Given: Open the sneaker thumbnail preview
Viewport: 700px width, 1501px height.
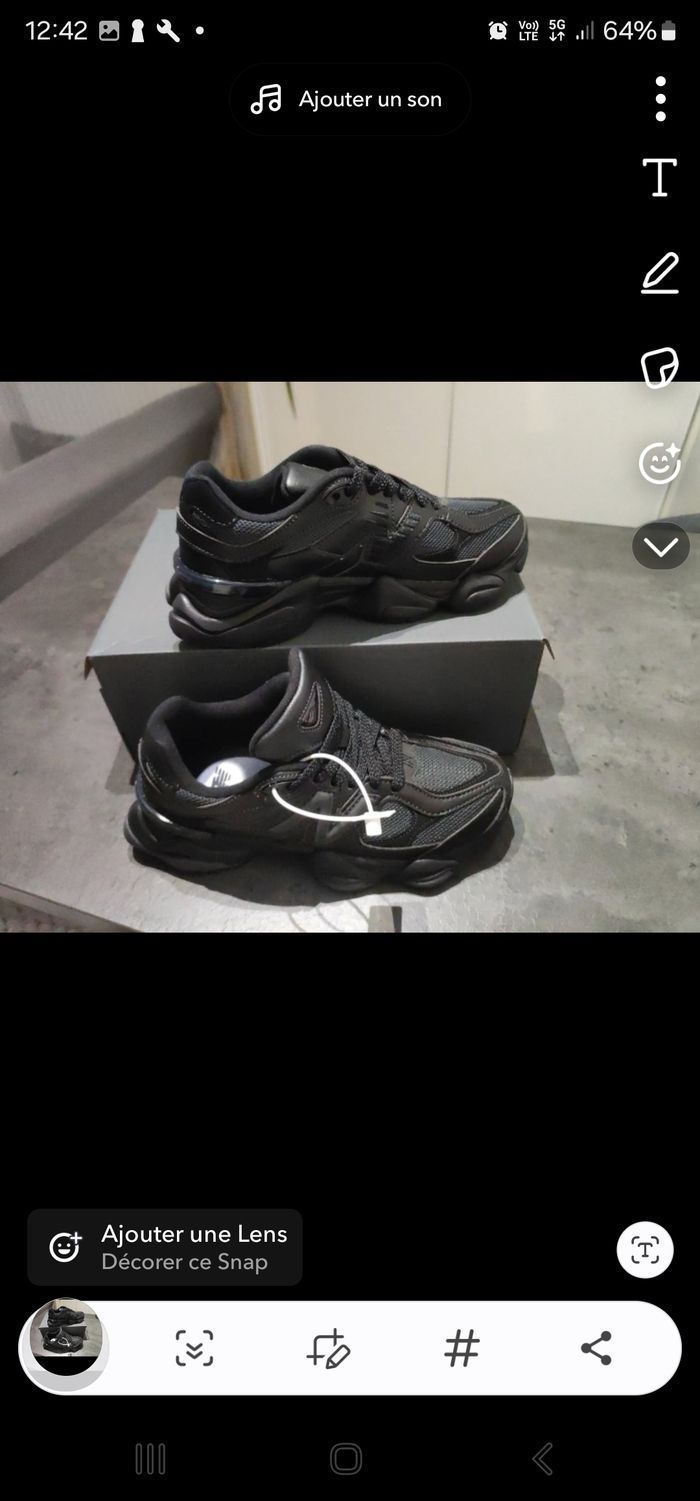Looking at the screenshot, I should (x=65, y=1340).
